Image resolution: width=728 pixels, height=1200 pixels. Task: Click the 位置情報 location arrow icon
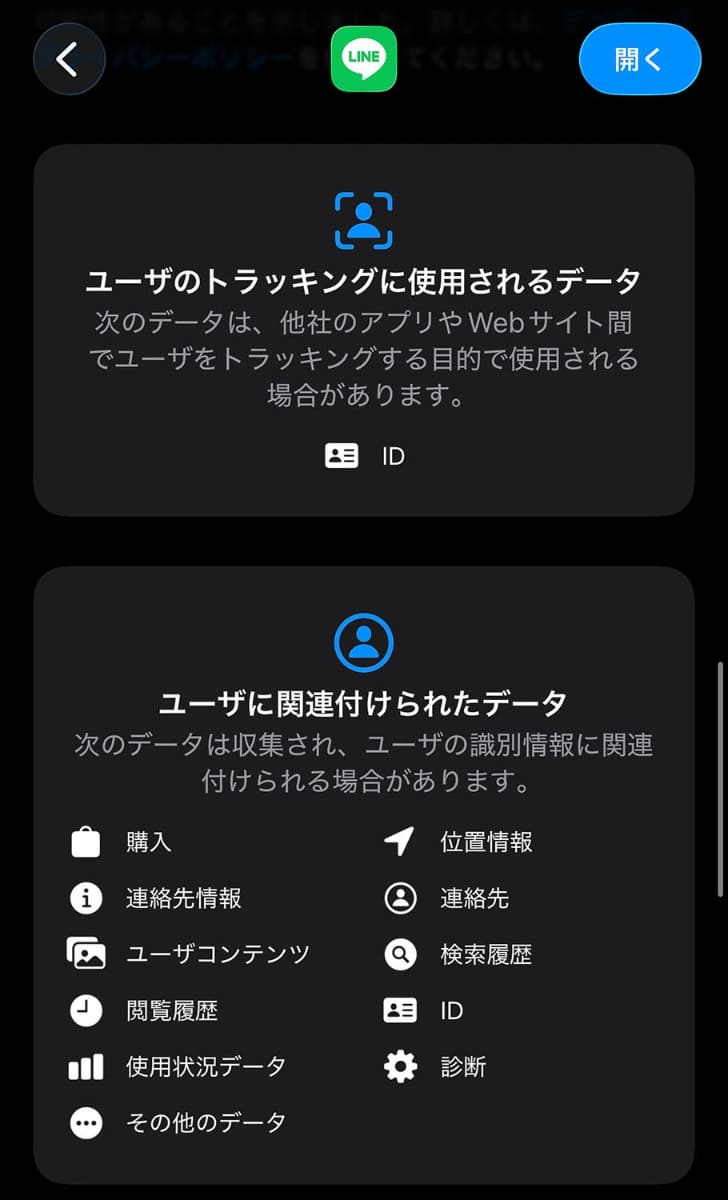pos(399,842)
